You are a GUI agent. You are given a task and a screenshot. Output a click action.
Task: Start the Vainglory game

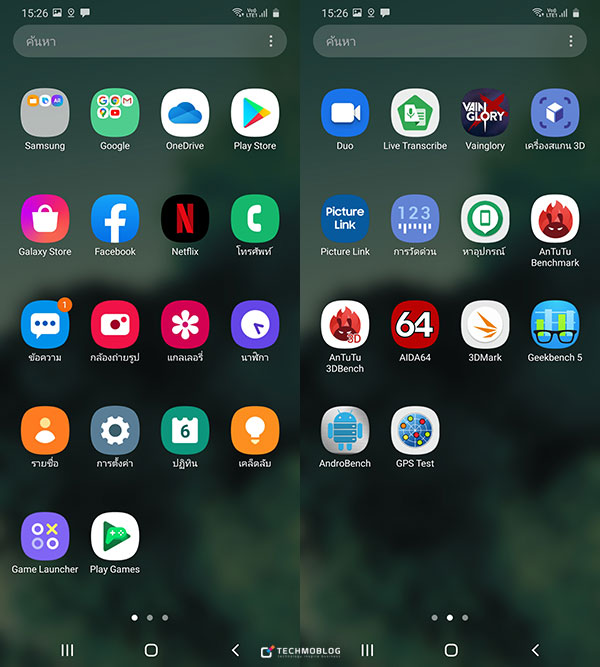(x=485, y=113)
